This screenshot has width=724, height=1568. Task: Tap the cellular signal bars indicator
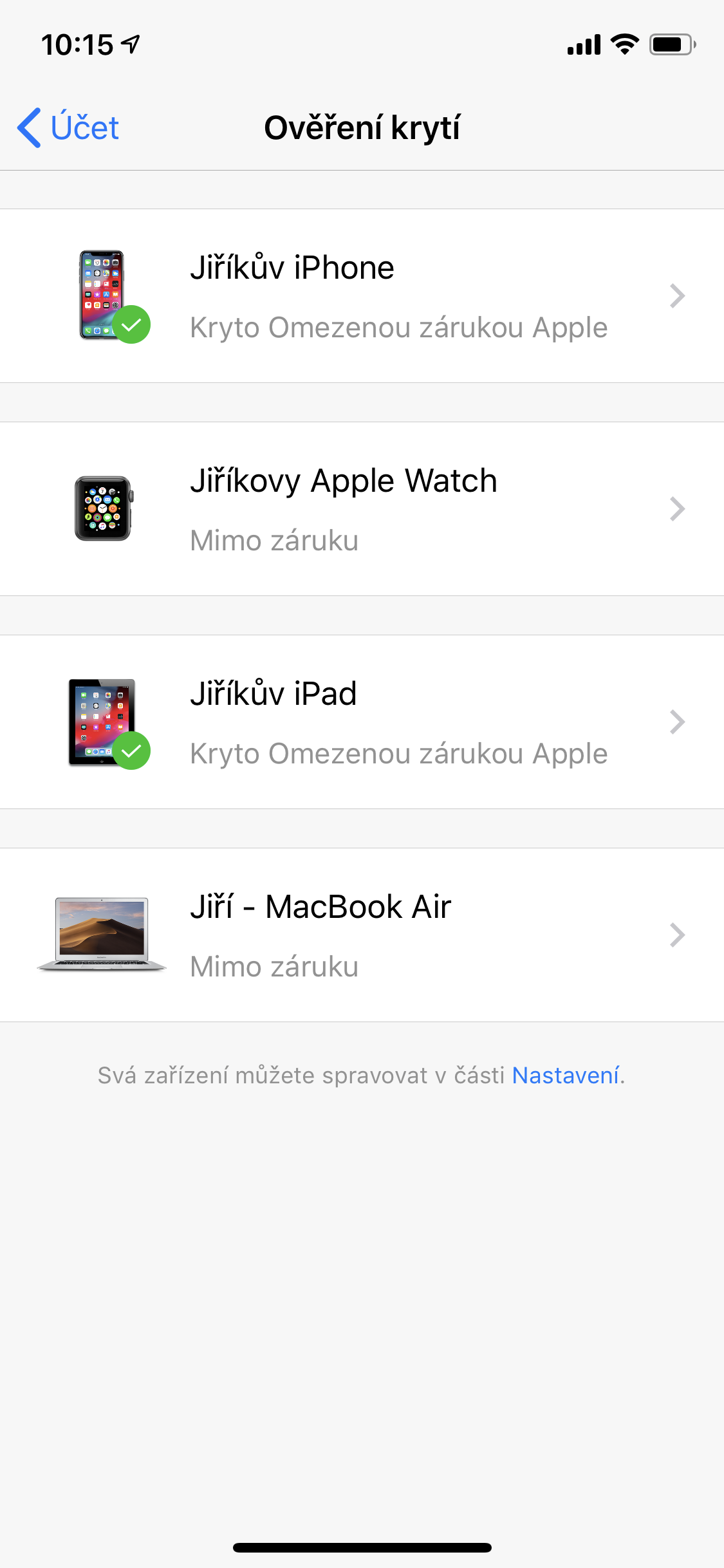coord(582,44)
